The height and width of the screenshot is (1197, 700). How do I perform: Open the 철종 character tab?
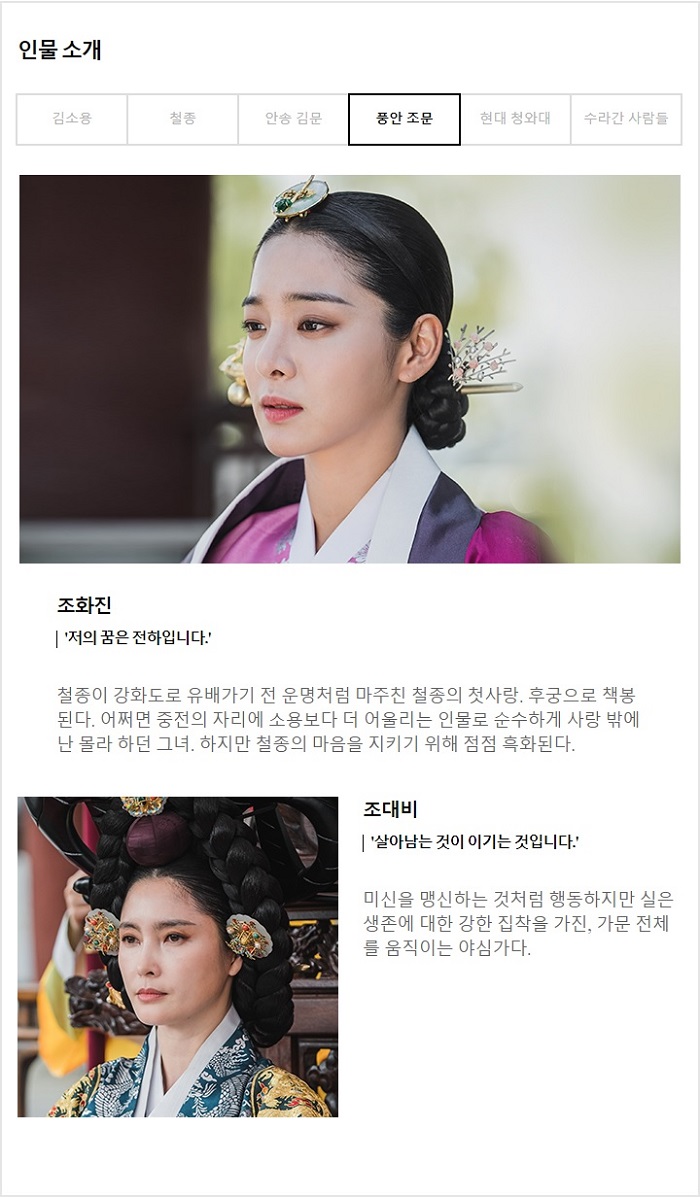coord(183,119)
